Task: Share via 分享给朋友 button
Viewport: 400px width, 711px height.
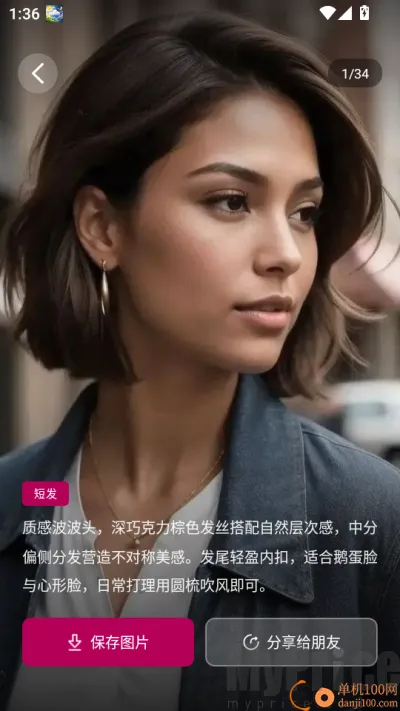Action: tap(291, 642)
